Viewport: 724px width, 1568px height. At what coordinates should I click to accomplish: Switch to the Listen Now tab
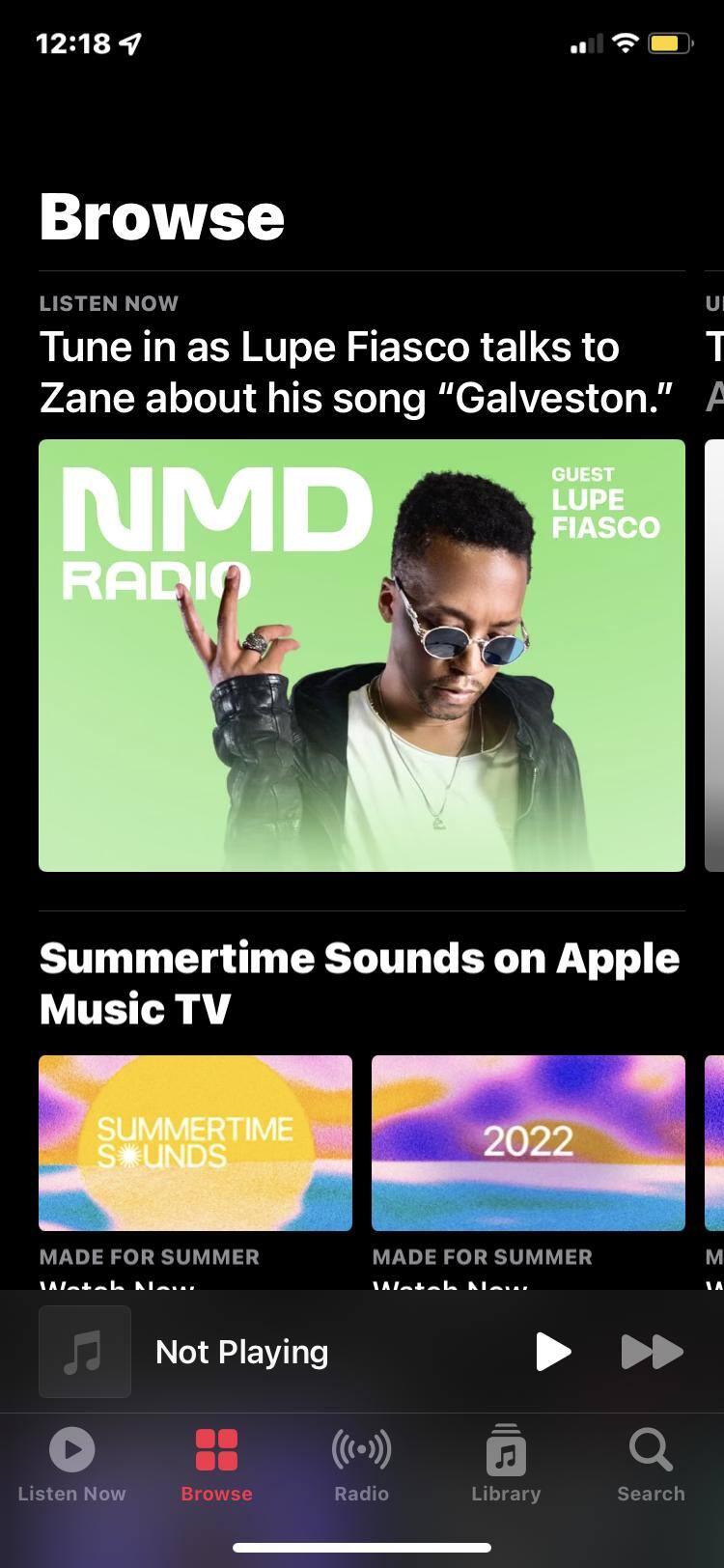(72, 1465)
